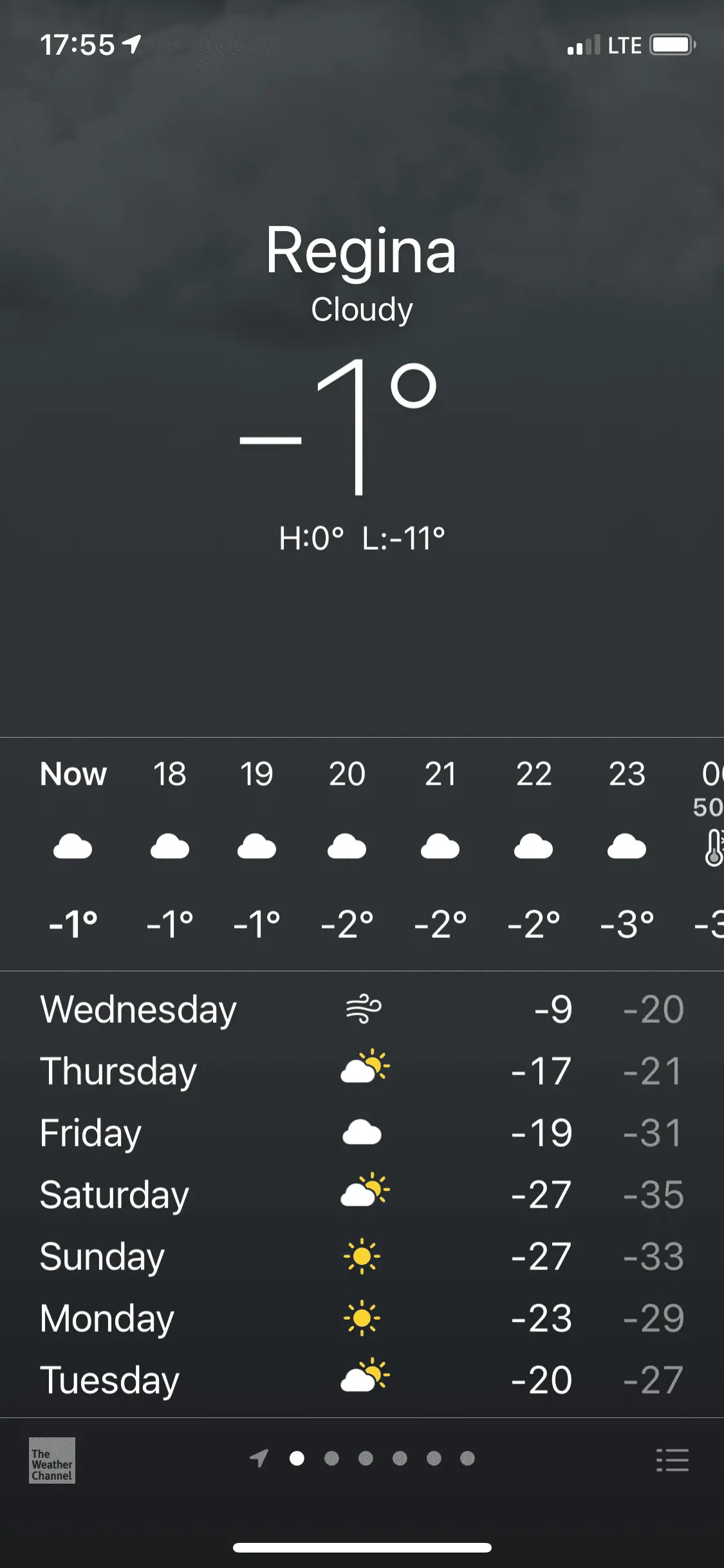The width and height of the screenshot is (724, 1568).
Task: Open the city list menu
Action: point(672,1460)
